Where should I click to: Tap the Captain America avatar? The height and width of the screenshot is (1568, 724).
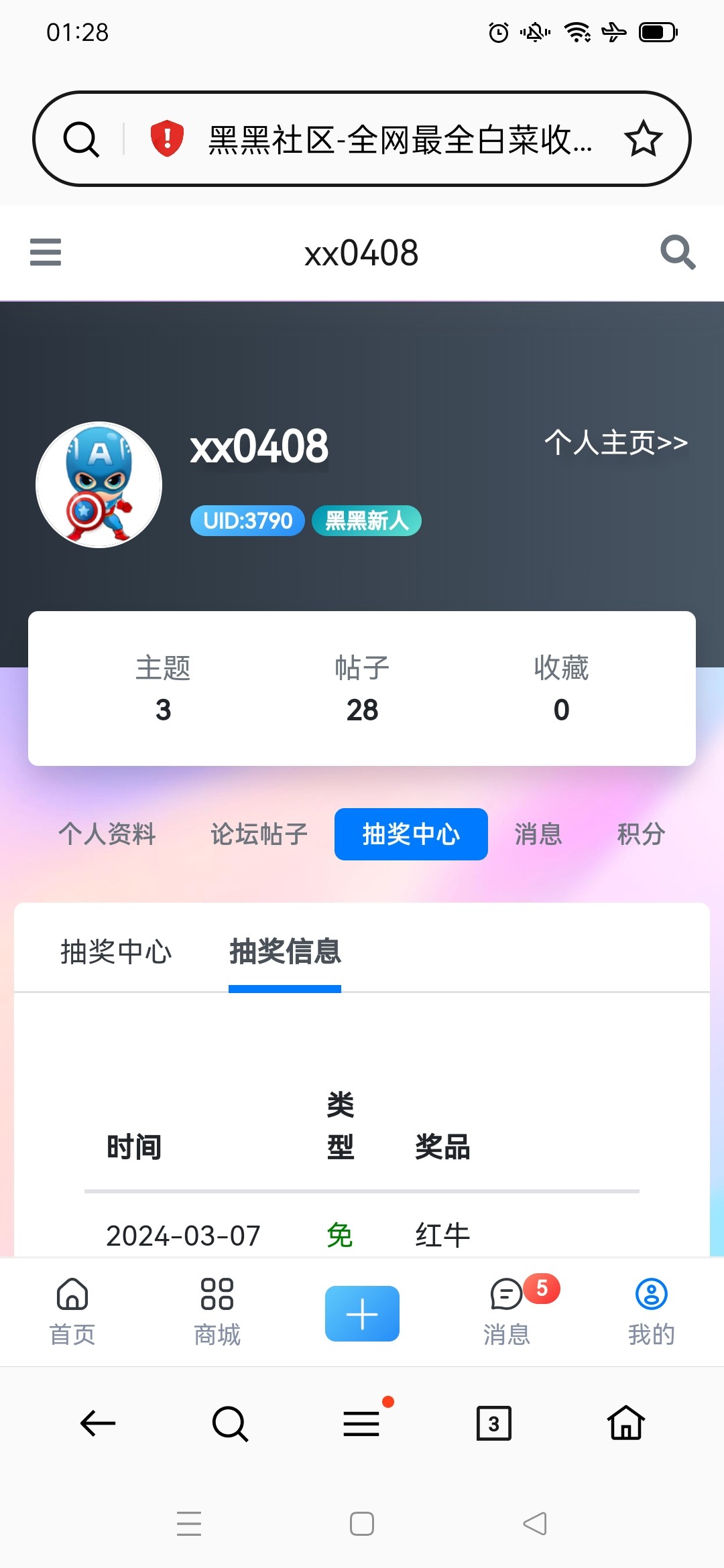pyautogui.click(x=99, y=484)
